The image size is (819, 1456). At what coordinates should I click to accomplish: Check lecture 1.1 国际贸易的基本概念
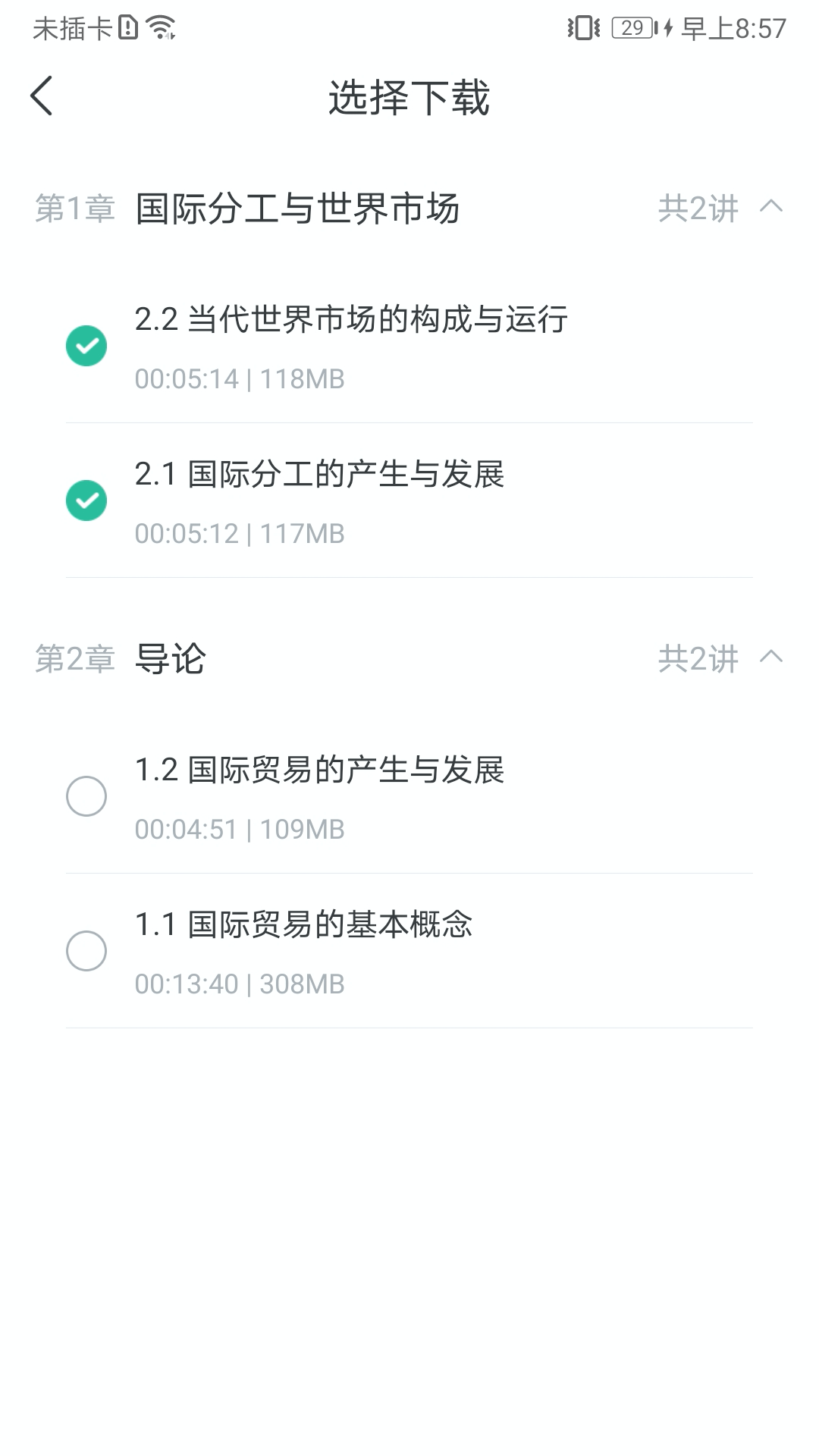tap(86, 951)
